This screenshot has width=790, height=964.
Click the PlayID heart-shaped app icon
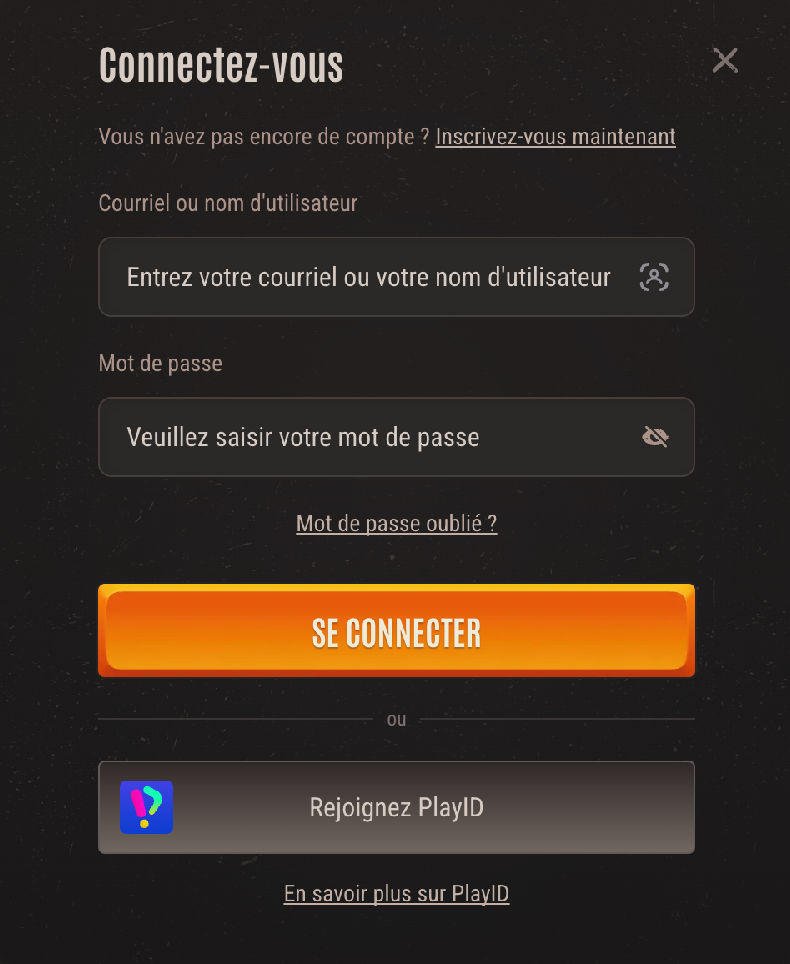coord(146,807)
